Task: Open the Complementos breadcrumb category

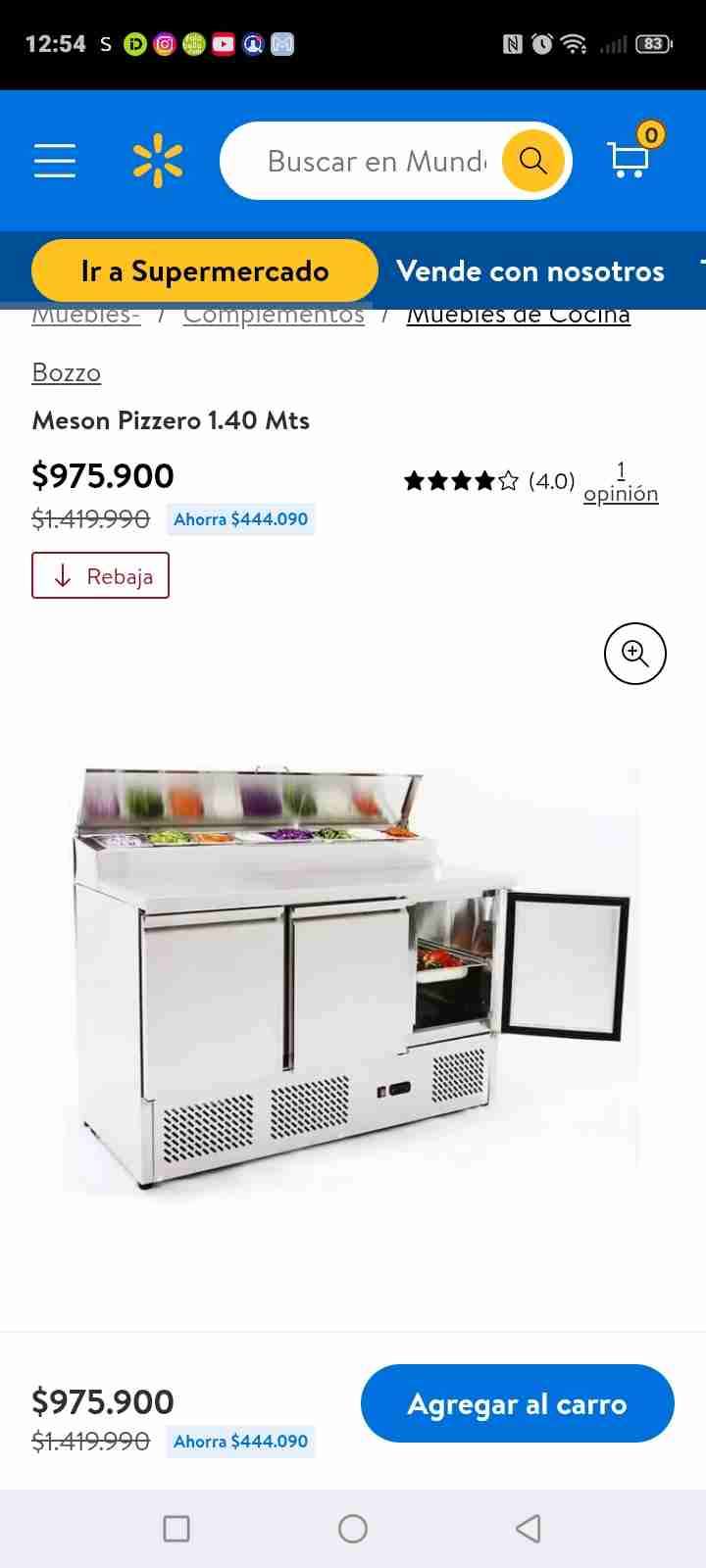Action: pyautogui.click(x=273, y=314)
